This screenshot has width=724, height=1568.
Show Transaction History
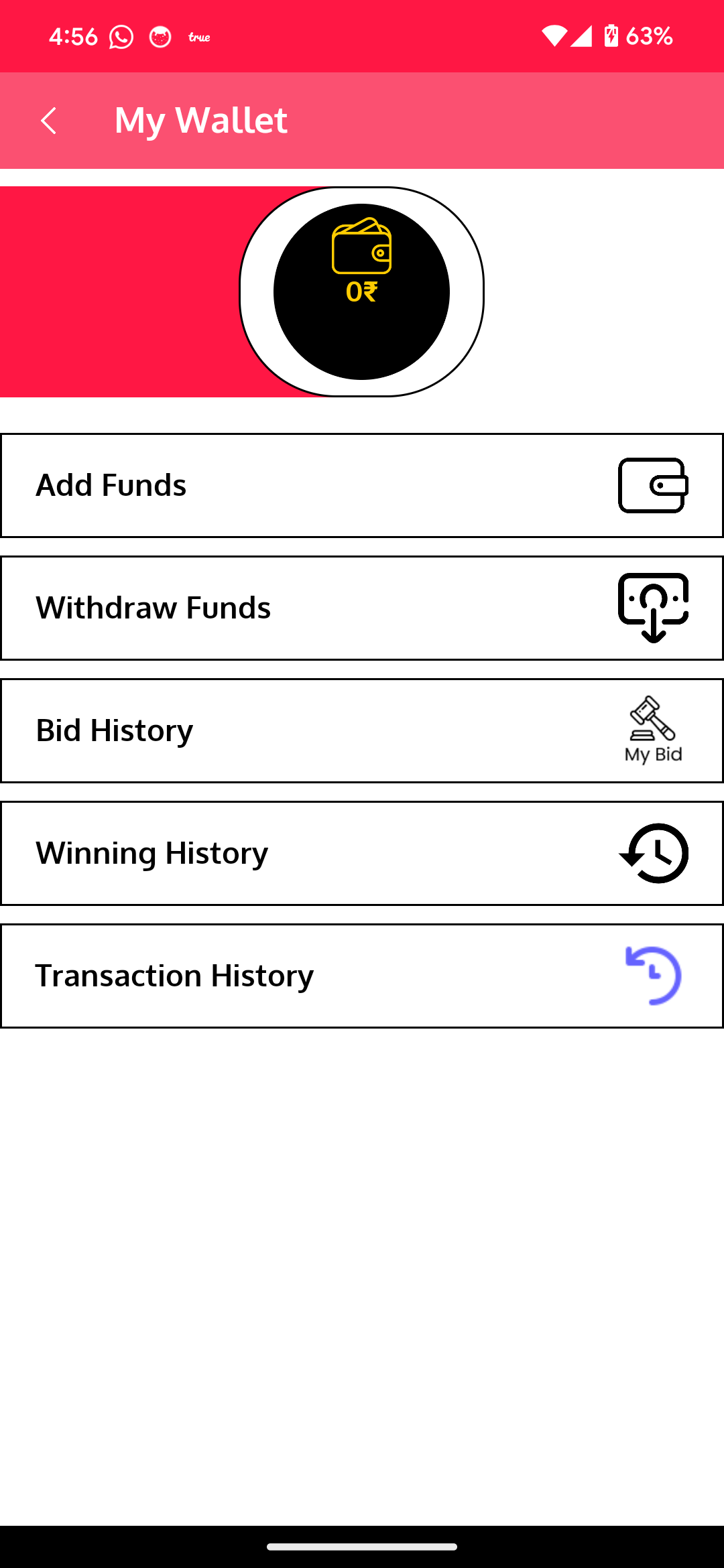pyautogui.click(x=362, y=976)
